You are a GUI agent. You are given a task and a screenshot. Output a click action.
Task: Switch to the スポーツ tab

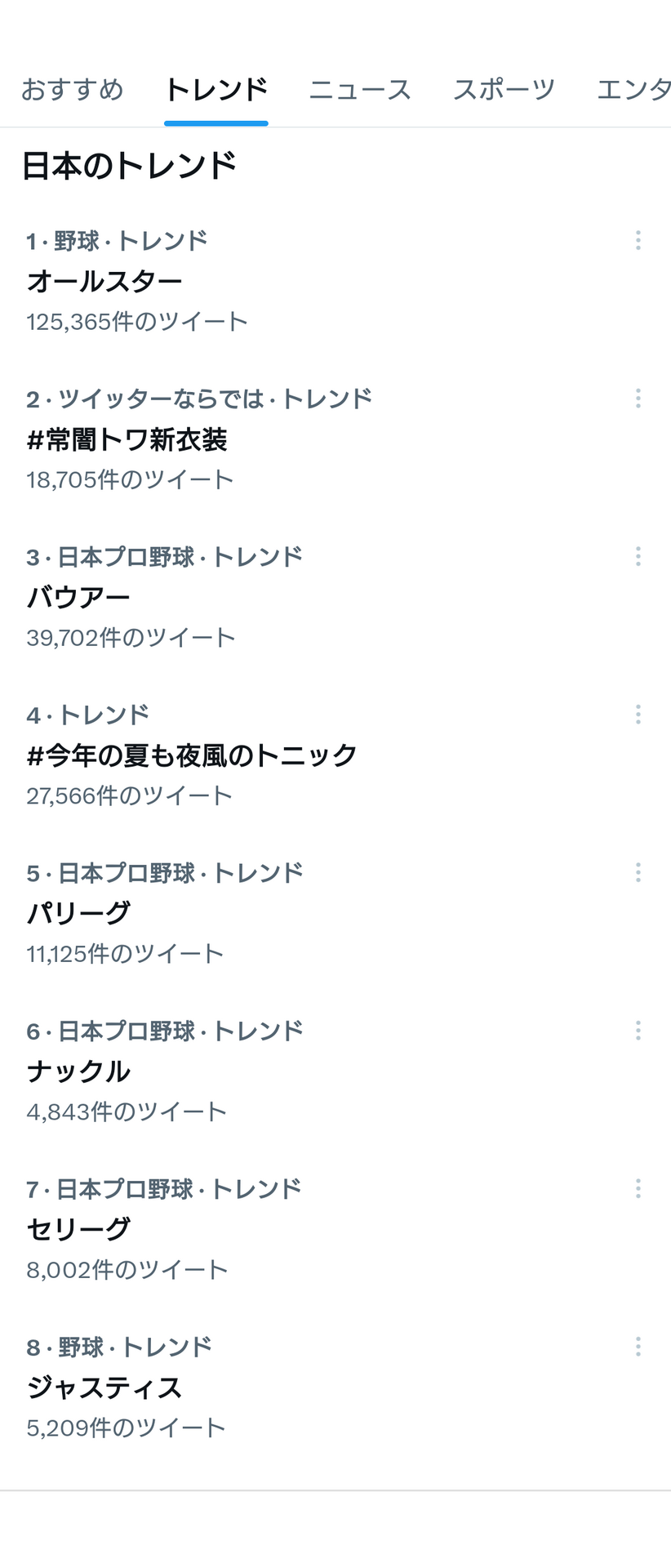point(504,89)
